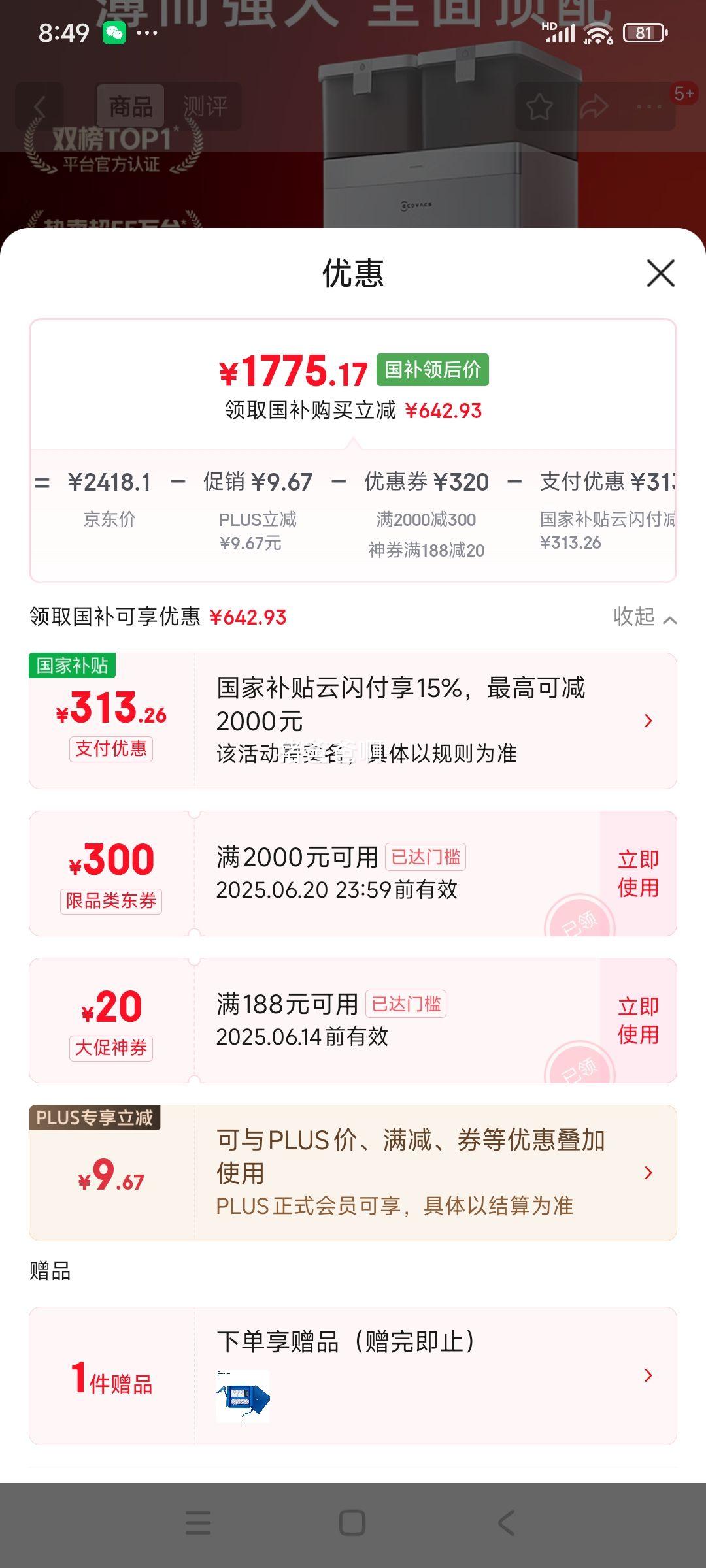Screen dimensions: 706x1568
Task: Collapse the discount list via 收起
Action: pos(644,617)
